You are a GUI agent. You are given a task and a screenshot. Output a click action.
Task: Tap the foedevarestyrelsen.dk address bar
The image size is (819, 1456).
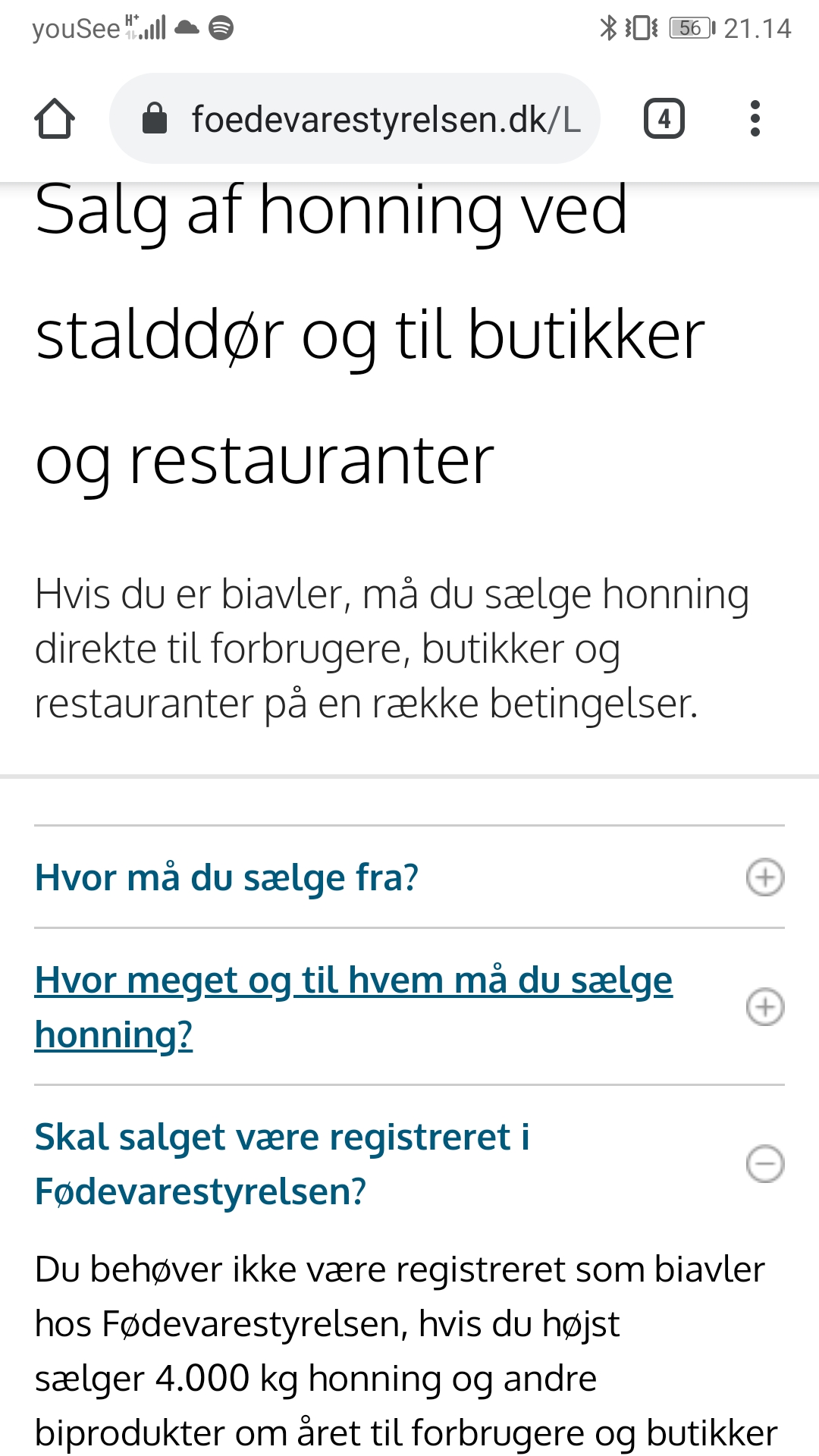[364, 119]
